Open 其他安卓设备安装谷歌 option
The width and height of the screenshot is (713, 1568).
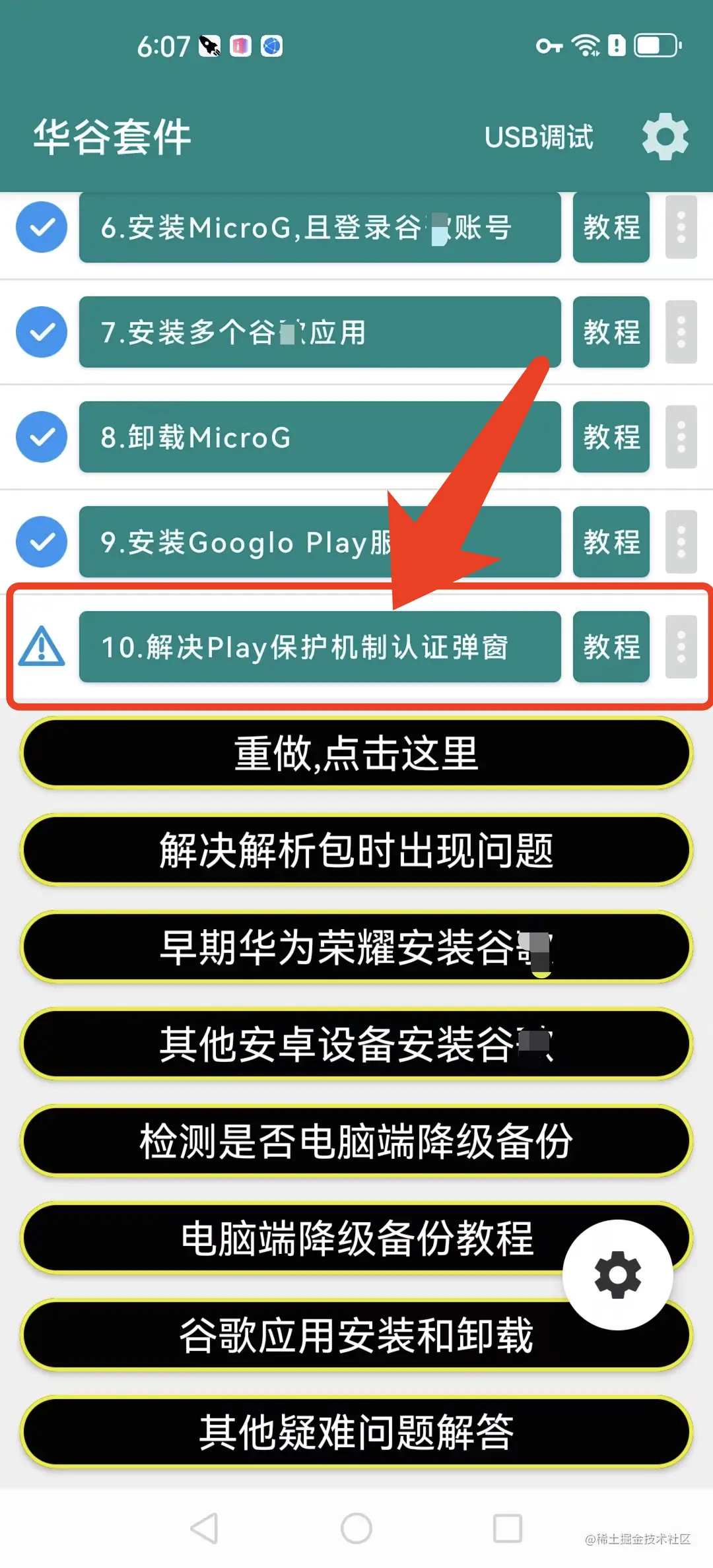(356, 1044)
